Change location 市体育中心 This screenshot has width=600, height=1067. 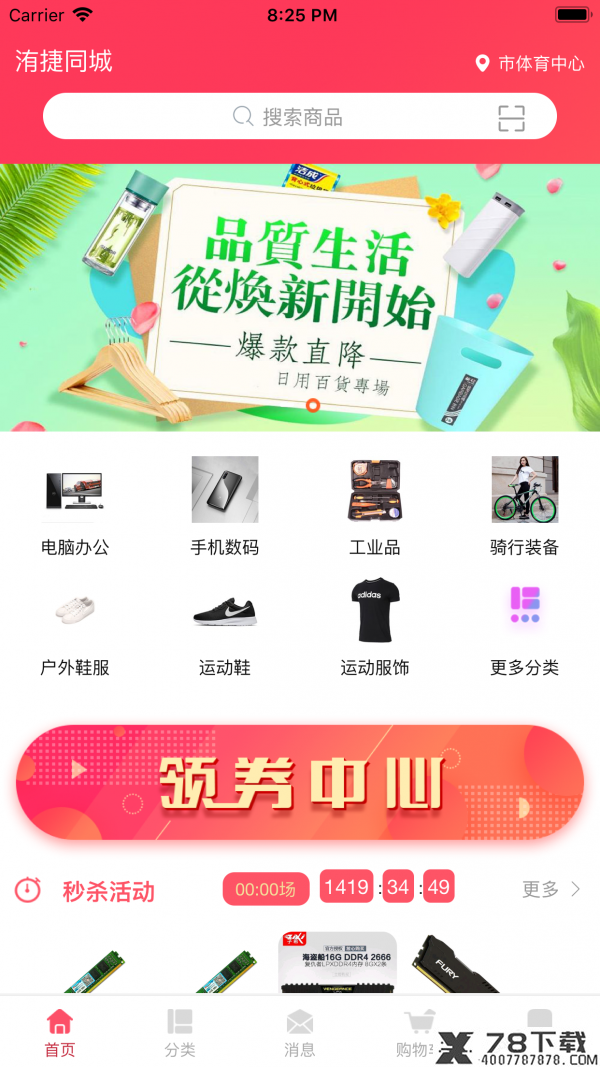pyautogui.click(x=529, y=64)
